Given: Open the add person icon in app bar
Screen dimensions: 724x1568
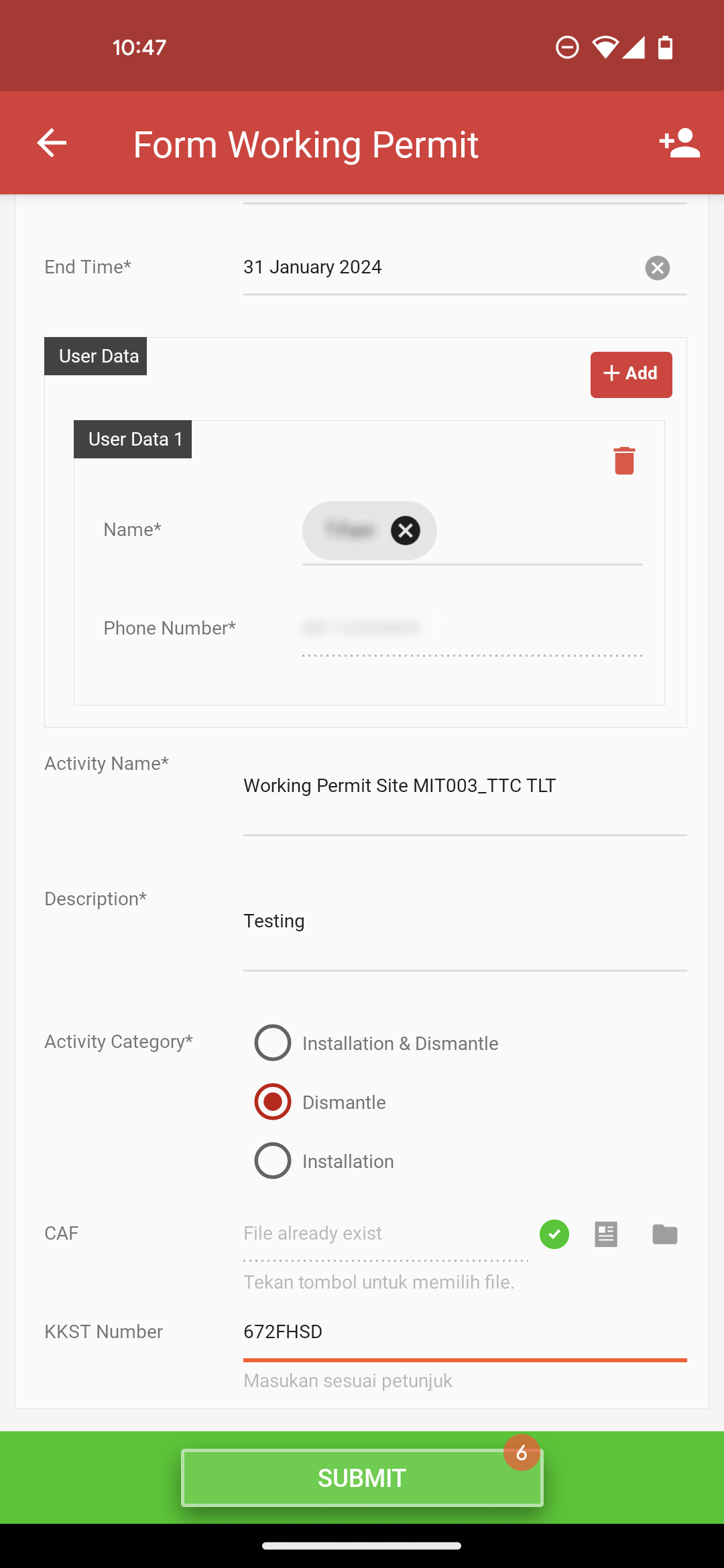Looking at the screenshot, I should (x=679, y=143).
